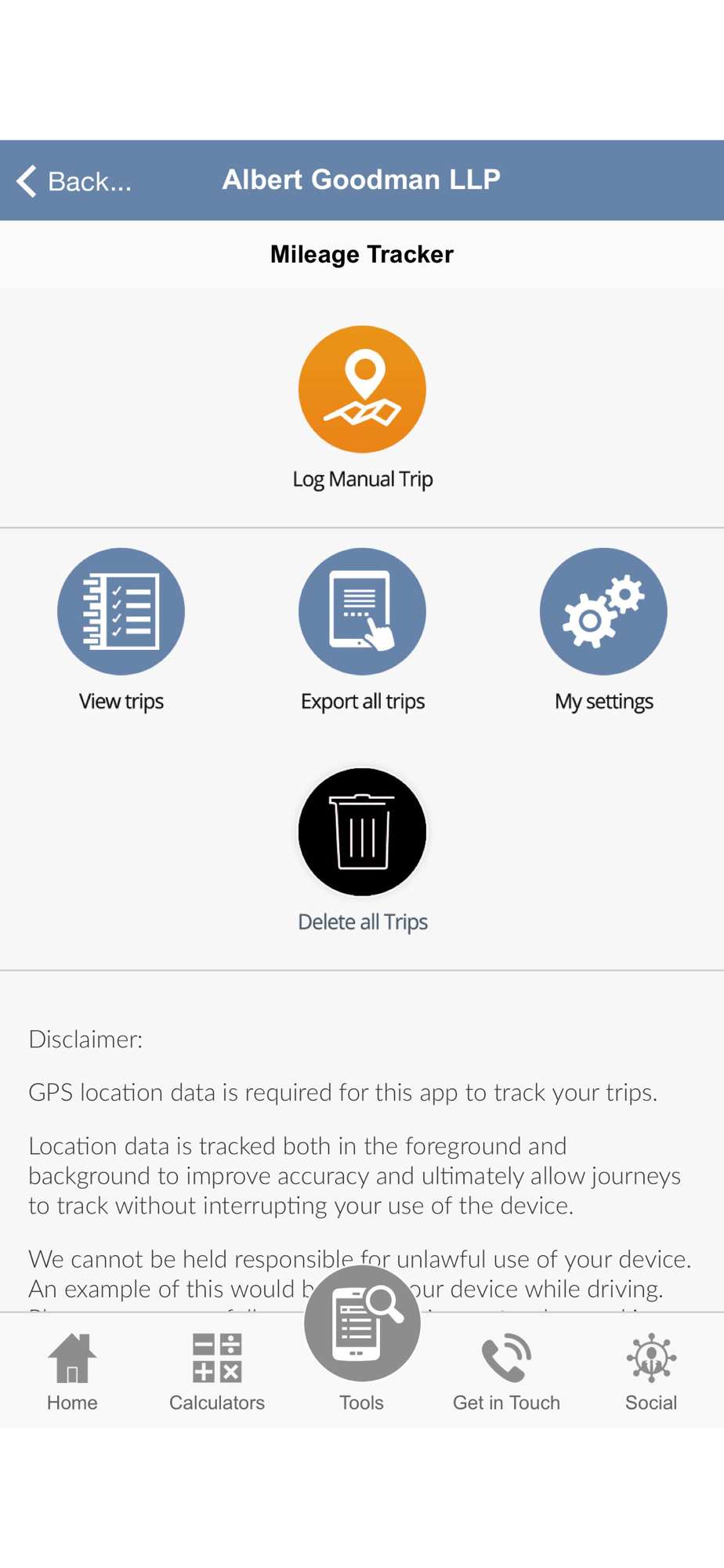Switch to the Home tab
The height and width of the screenshot is (1568, 724).
click(72, 1372)
